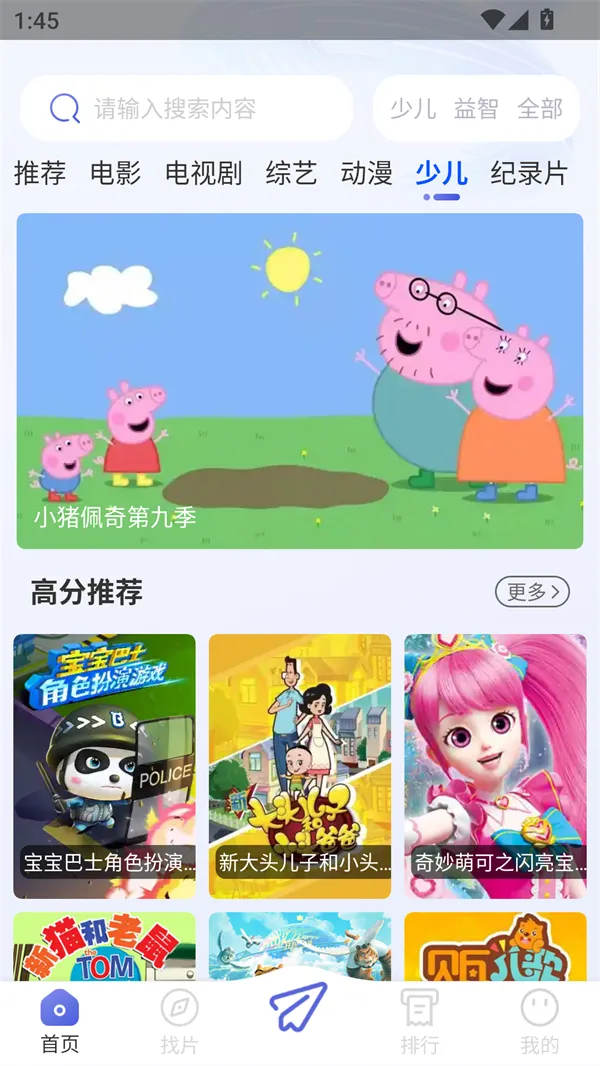This screenshot has width=600, height=1066.
Task: Open the 新大头儿子和小头爸爸 card
Action: coord(300,765)
